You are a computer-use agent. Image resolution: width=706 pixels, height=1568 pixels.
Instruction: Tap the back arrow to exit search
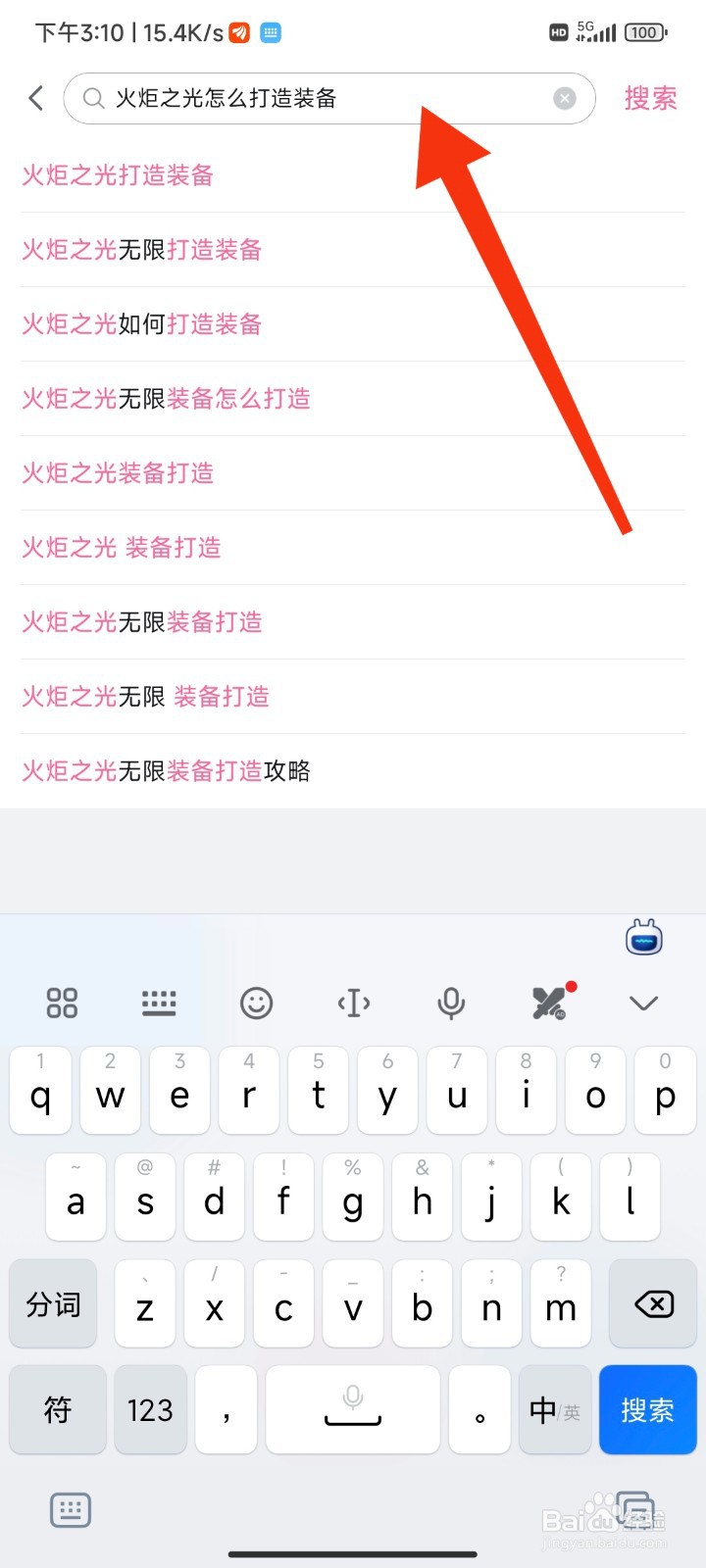pos(35,97)
